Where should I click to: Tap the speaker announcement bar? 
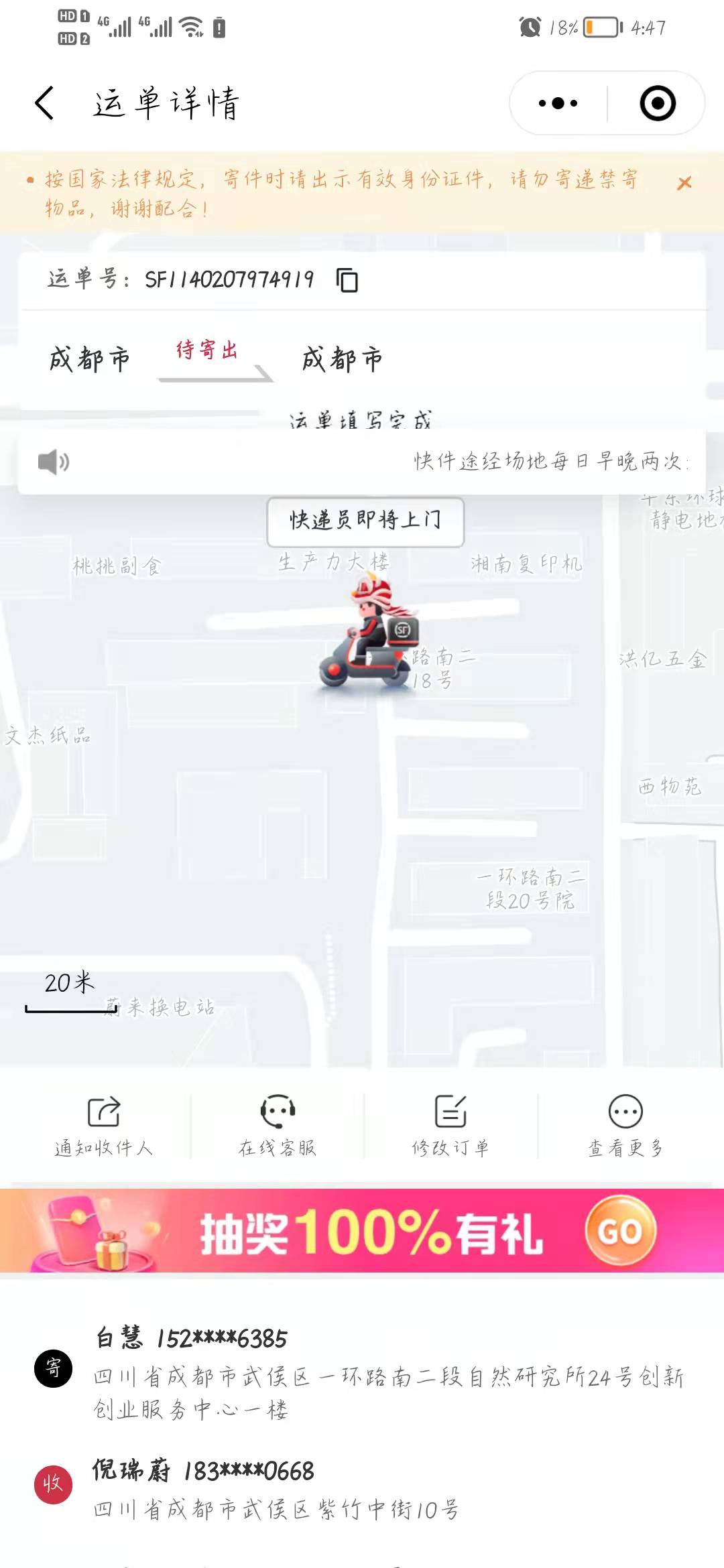click(362, 462)
